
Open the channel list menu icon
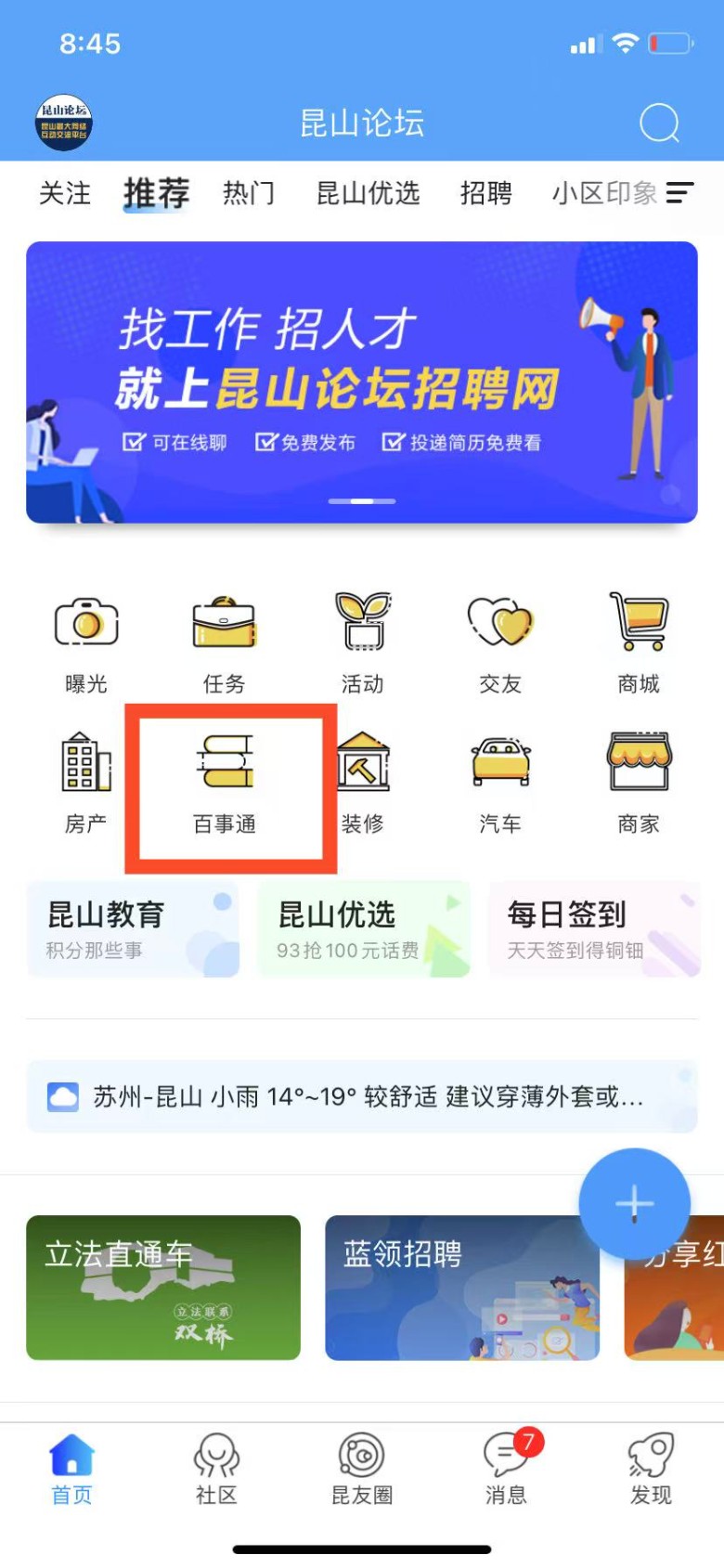680,193
